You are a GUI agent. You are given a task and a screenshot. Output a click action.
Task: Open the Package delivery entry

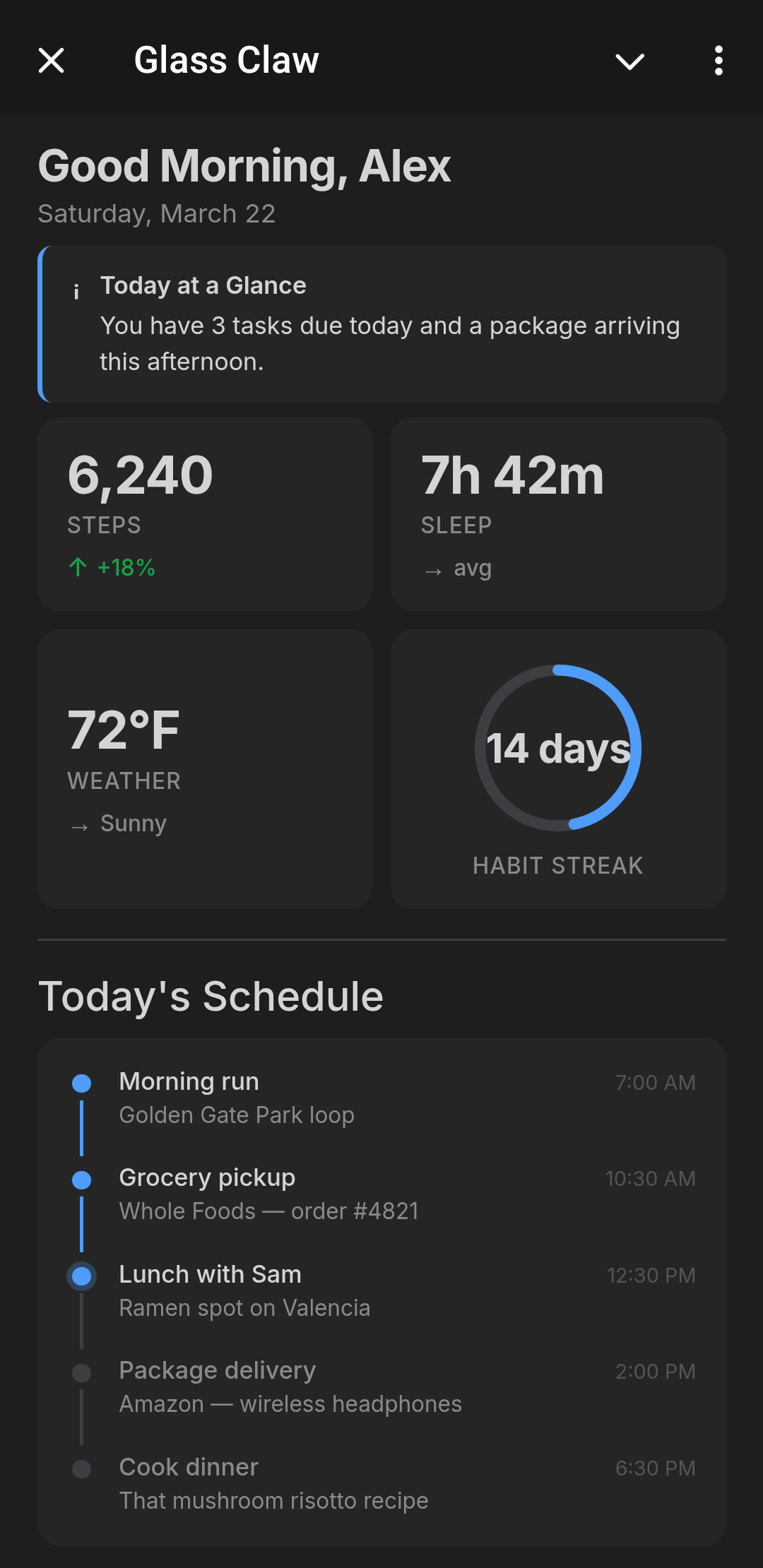(381, 1386)
